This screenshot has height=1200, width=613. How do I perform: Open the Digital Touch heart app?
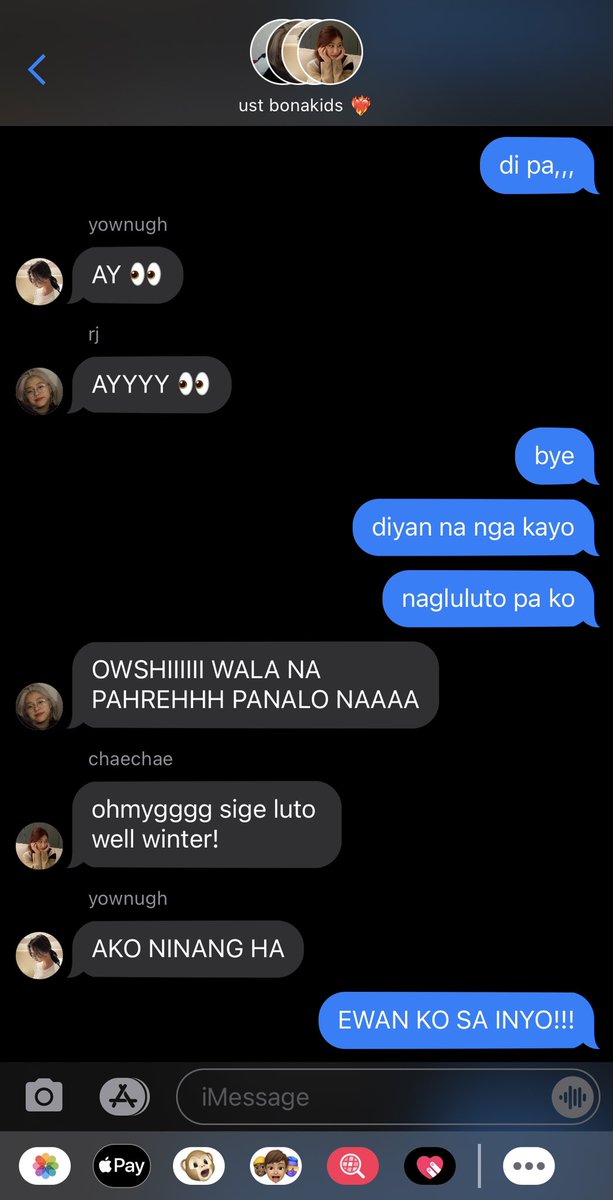[429, 1165]
